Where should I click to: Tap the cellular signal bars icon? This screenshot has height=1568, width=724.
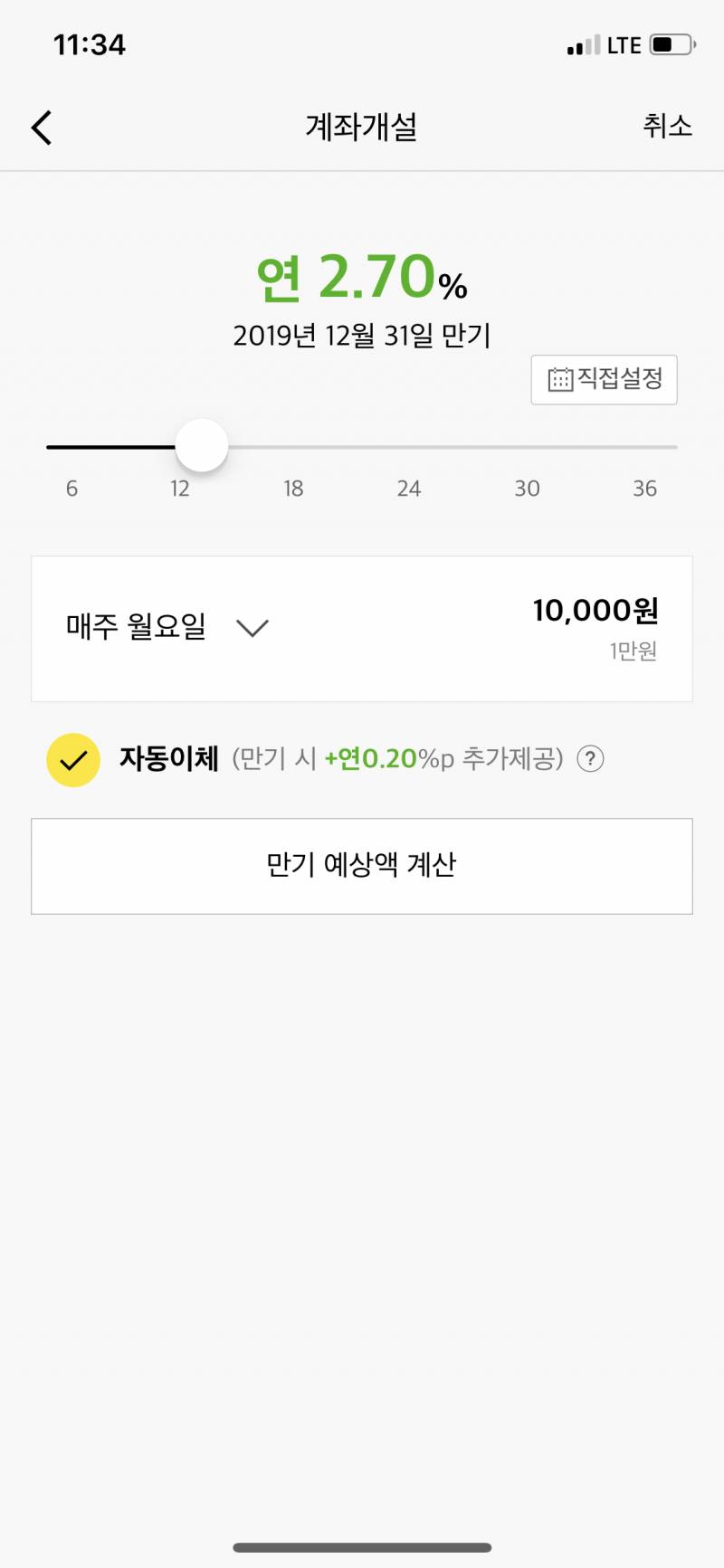point(583,43)
